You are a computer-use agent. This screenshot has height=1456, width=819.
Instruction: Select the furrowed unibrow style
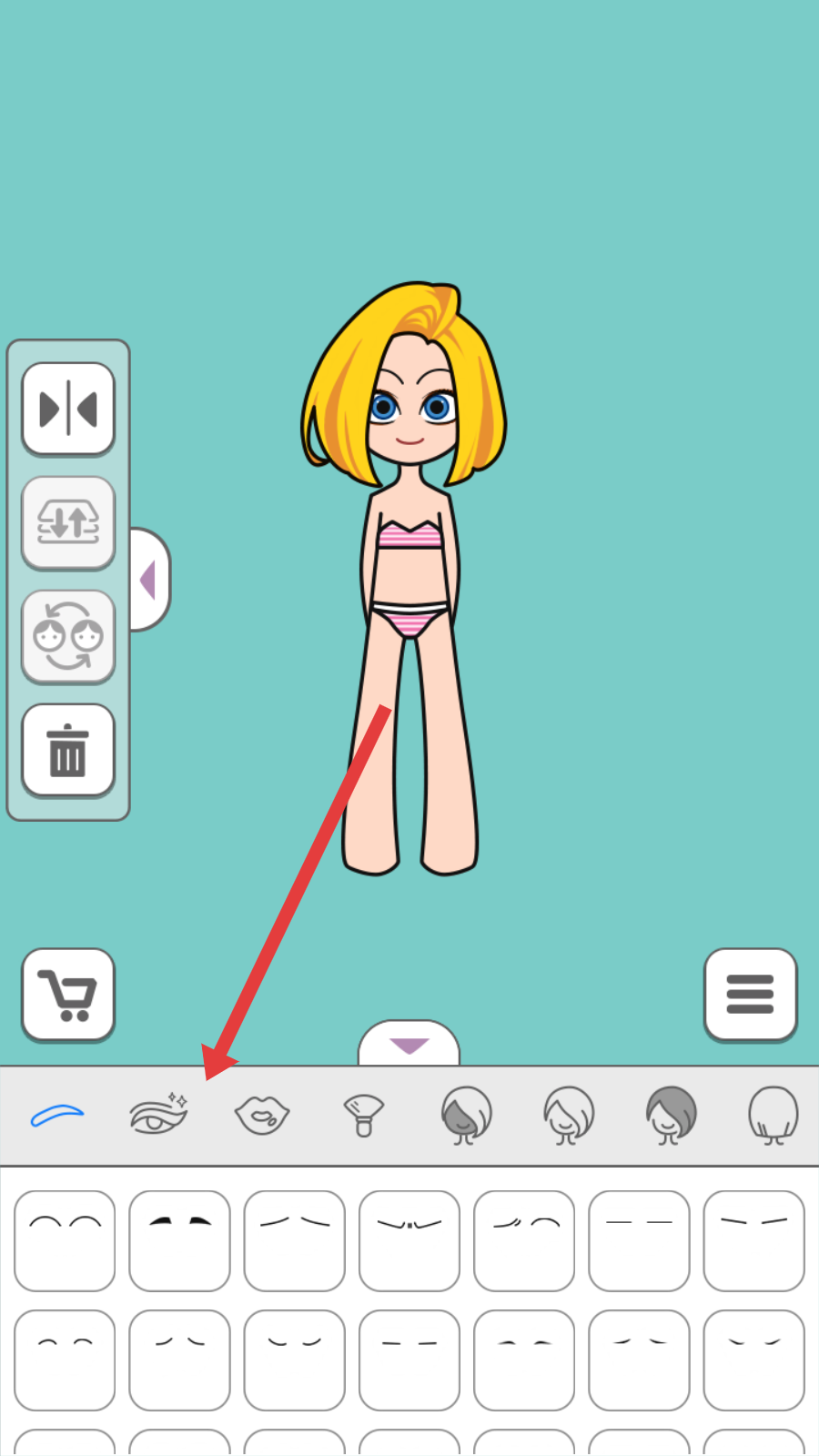tap(409, 1240)
